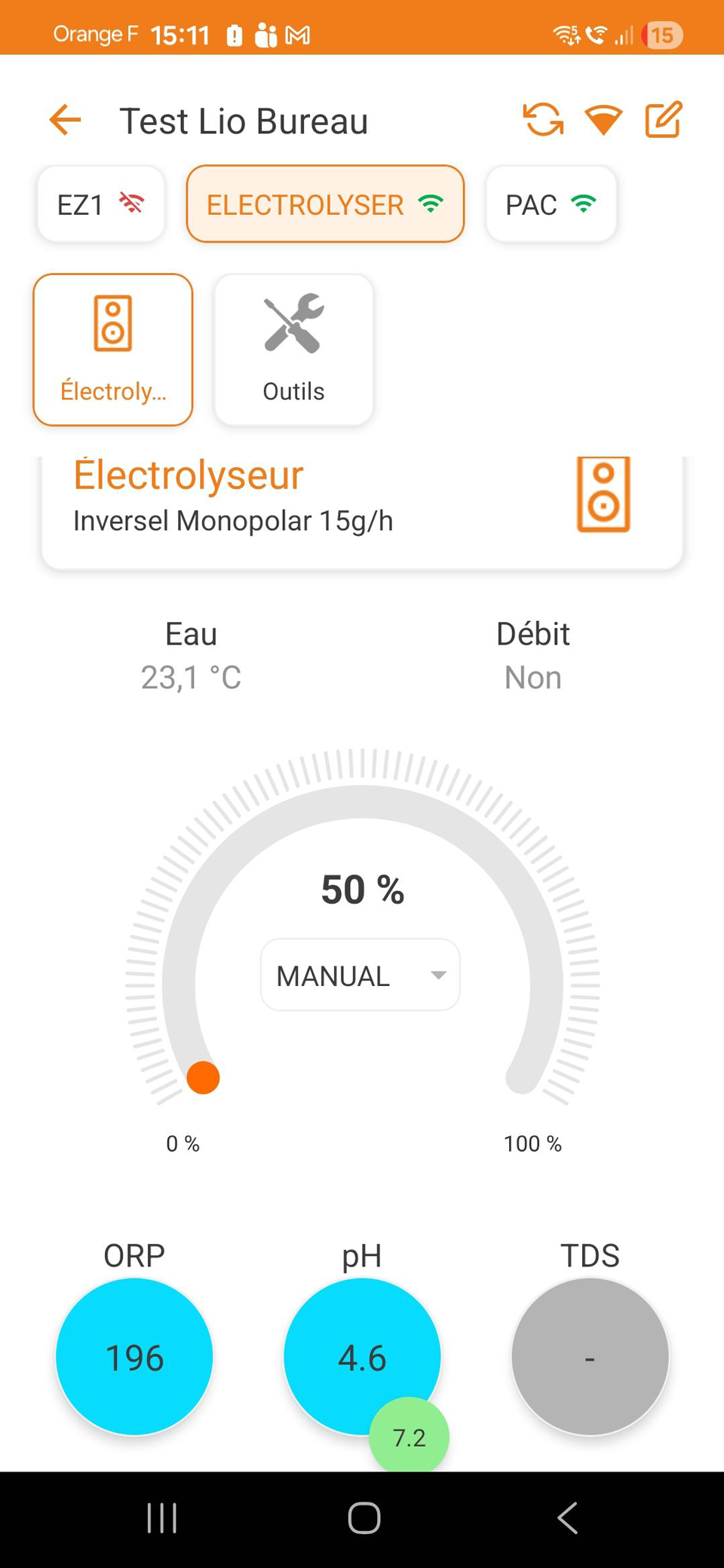Open the pH 4.6 reading
The width and height of the screenshot is (724, 1568).
[354, 1349]
